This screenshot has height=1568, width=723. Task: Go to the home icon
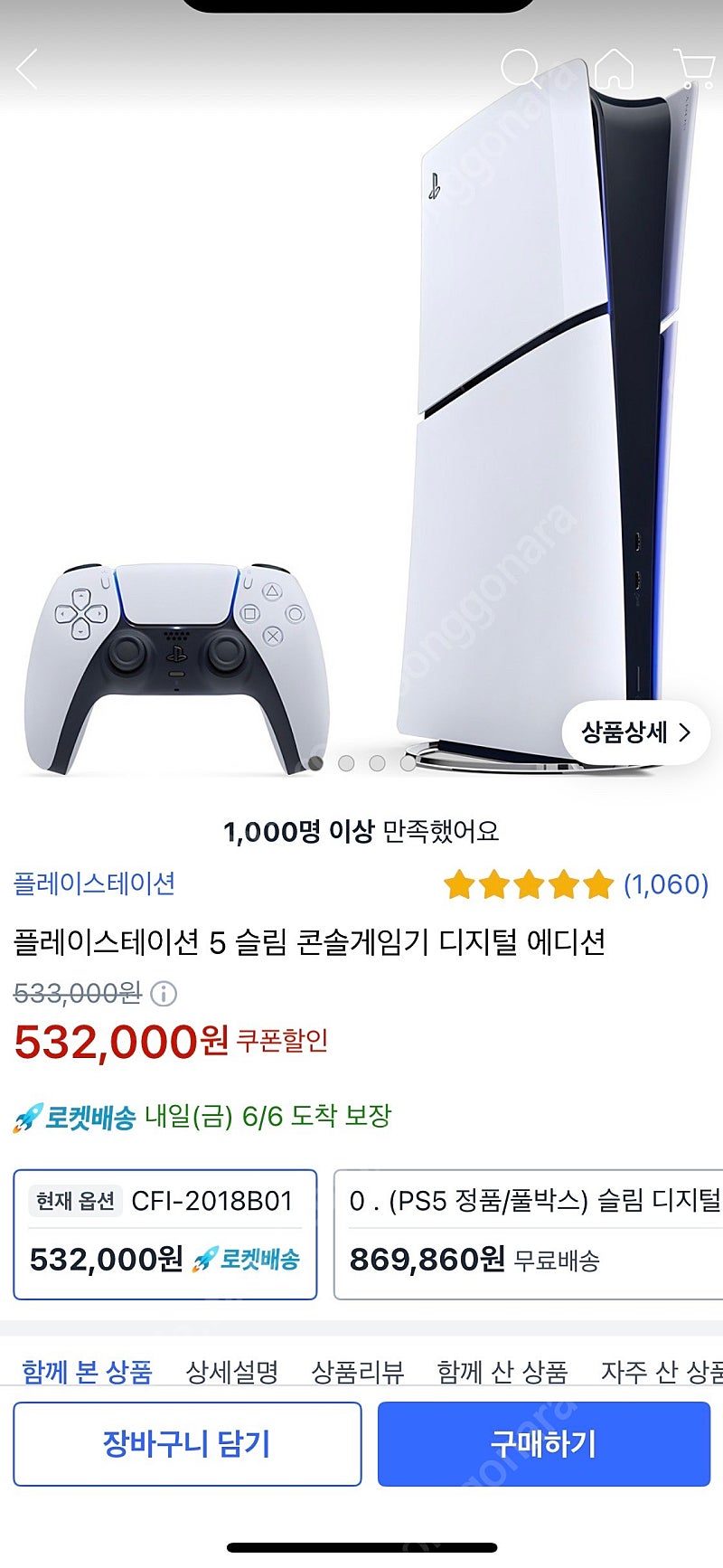[x=614, y=69]
